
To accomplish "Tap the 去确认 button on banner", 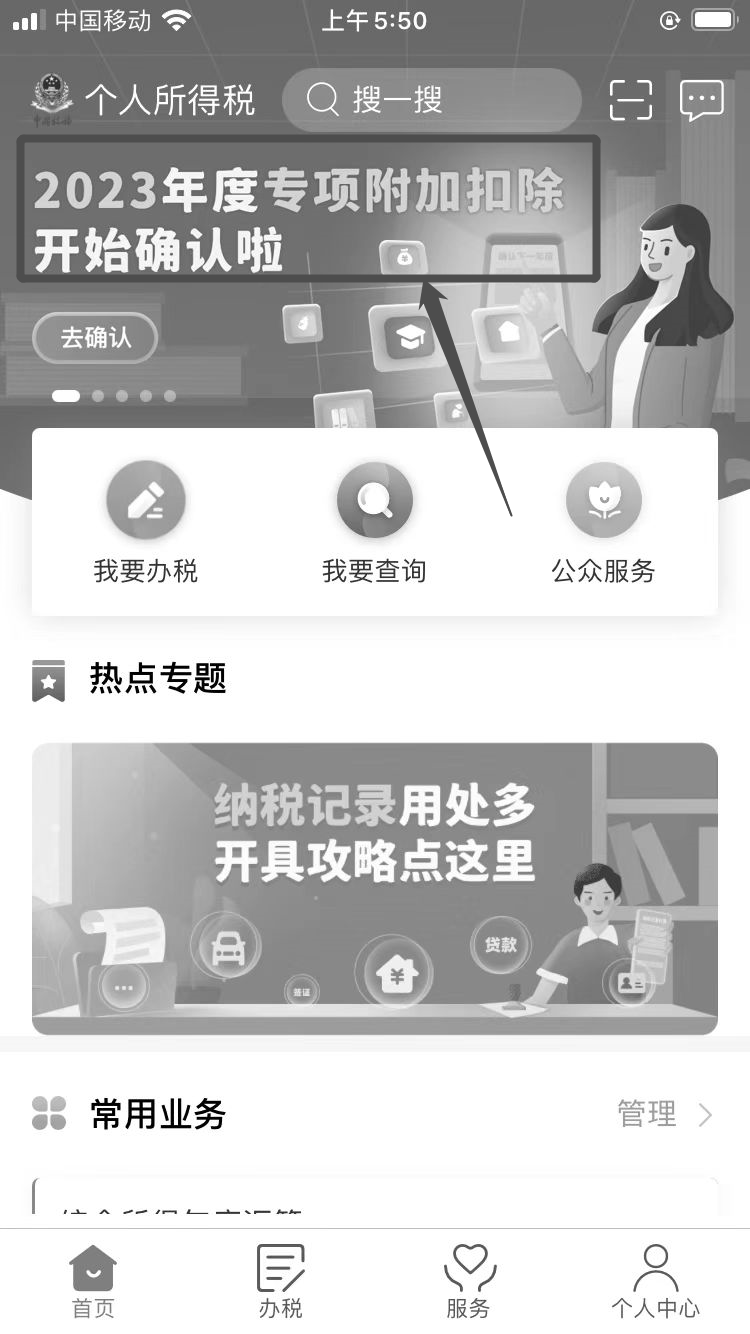I will click(96, 338).
